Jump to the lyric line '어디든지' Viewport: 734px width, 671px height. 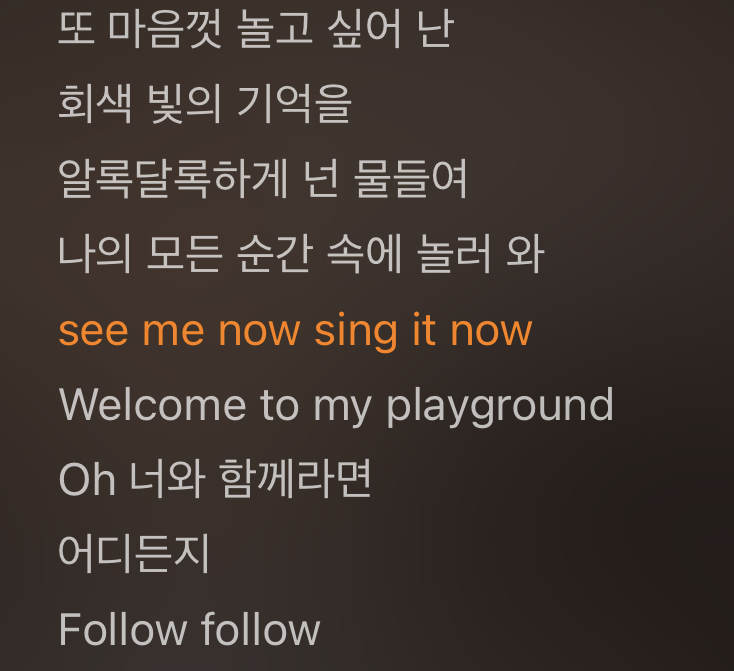click(134, 555)
